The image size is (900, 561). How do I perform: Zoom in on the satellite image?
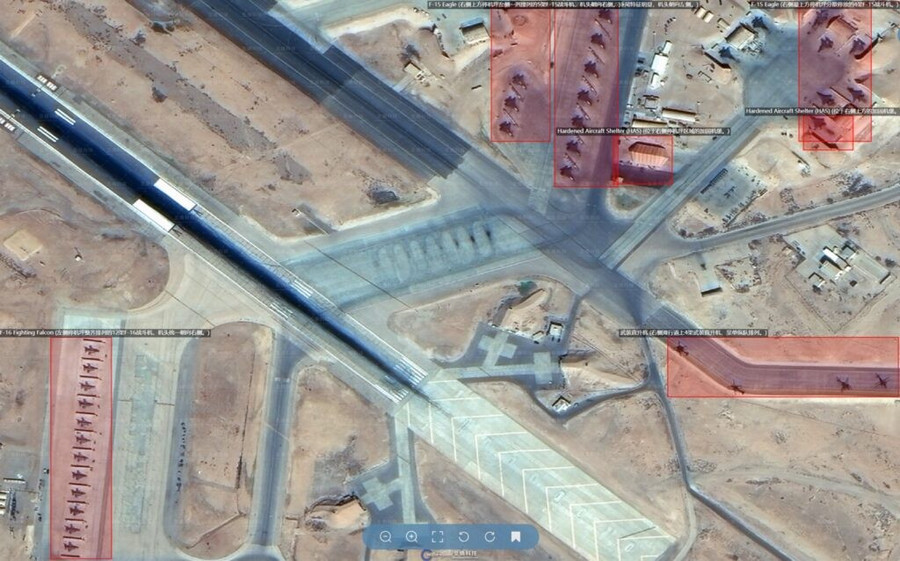[x=412, y=537]
